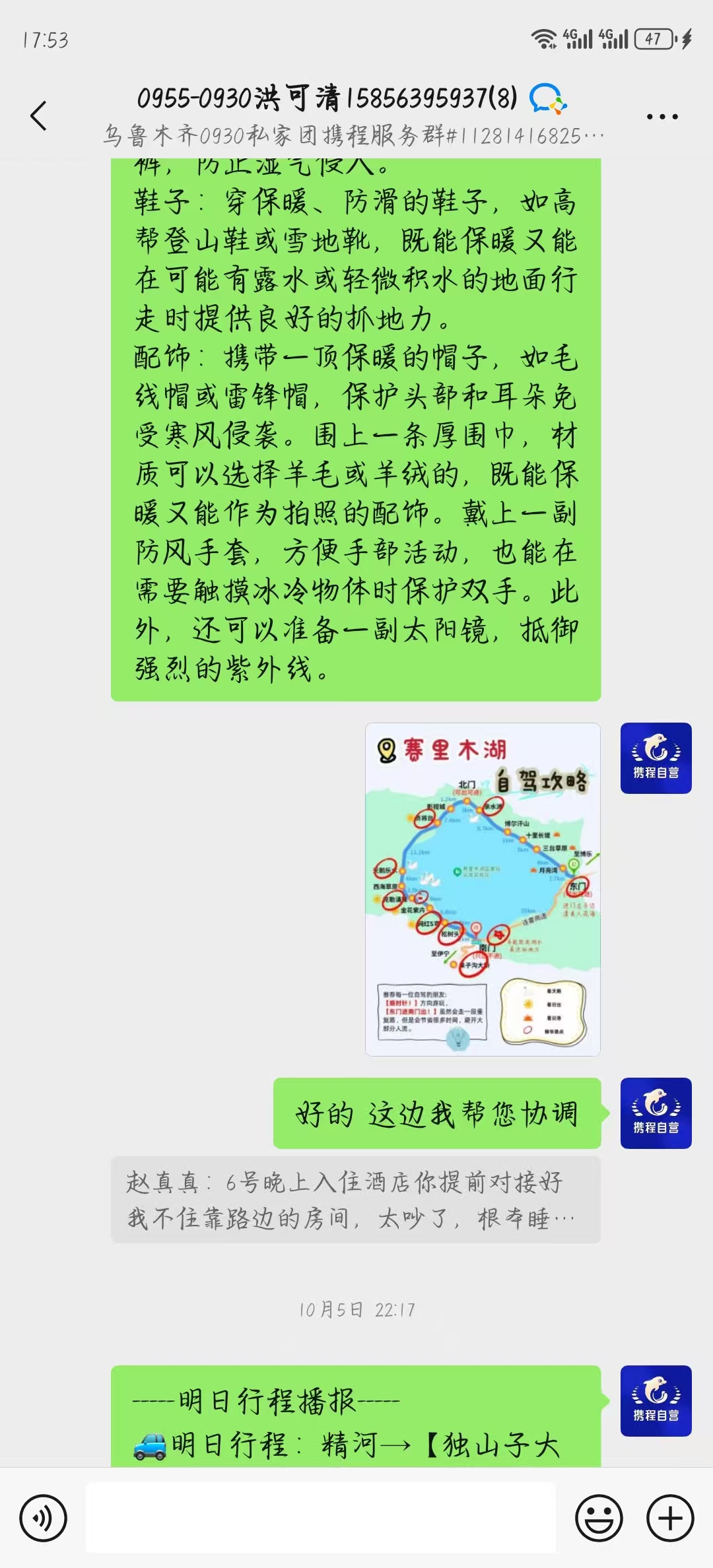This screenshot has width=713, height=1568.
Task: Go back from the group chat
Action: 39,116
